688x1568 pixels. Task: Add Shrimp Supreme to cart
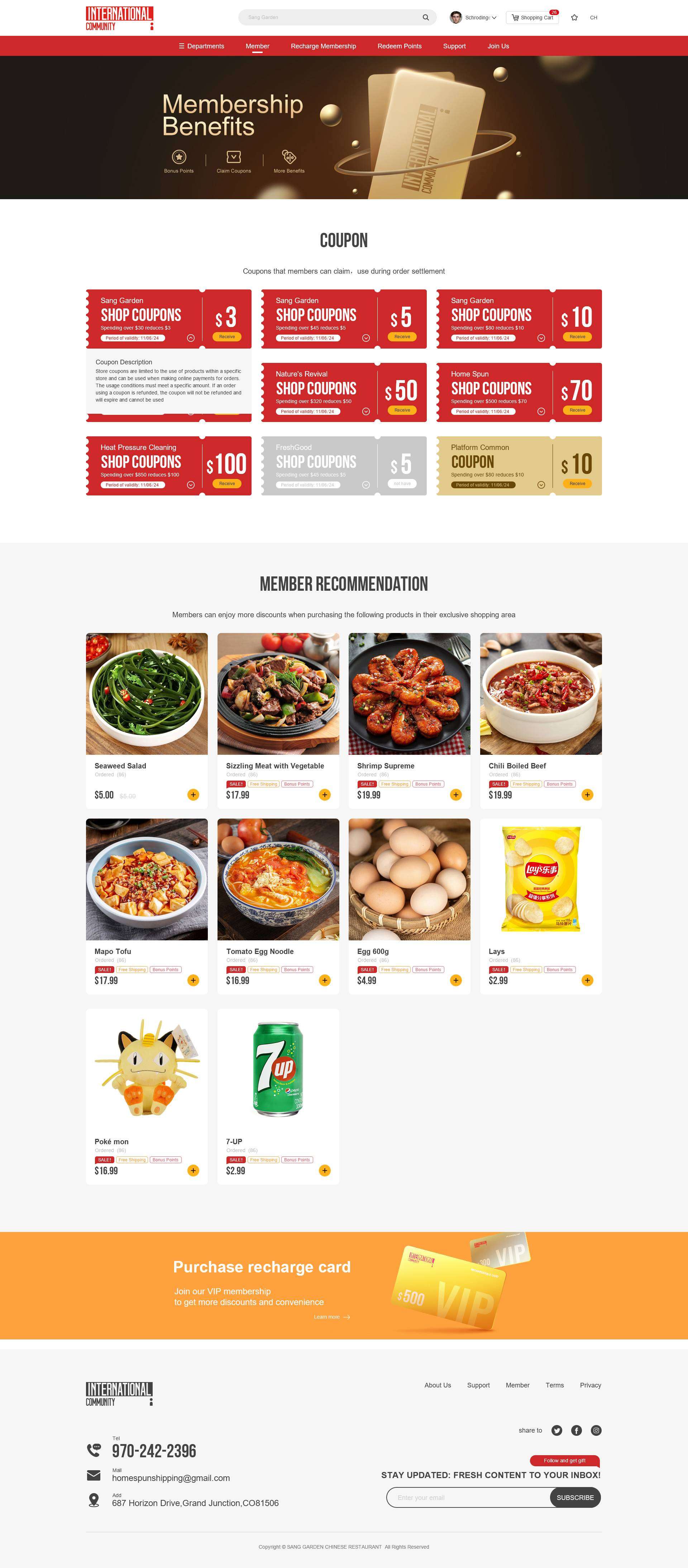[x=455, y=794]
